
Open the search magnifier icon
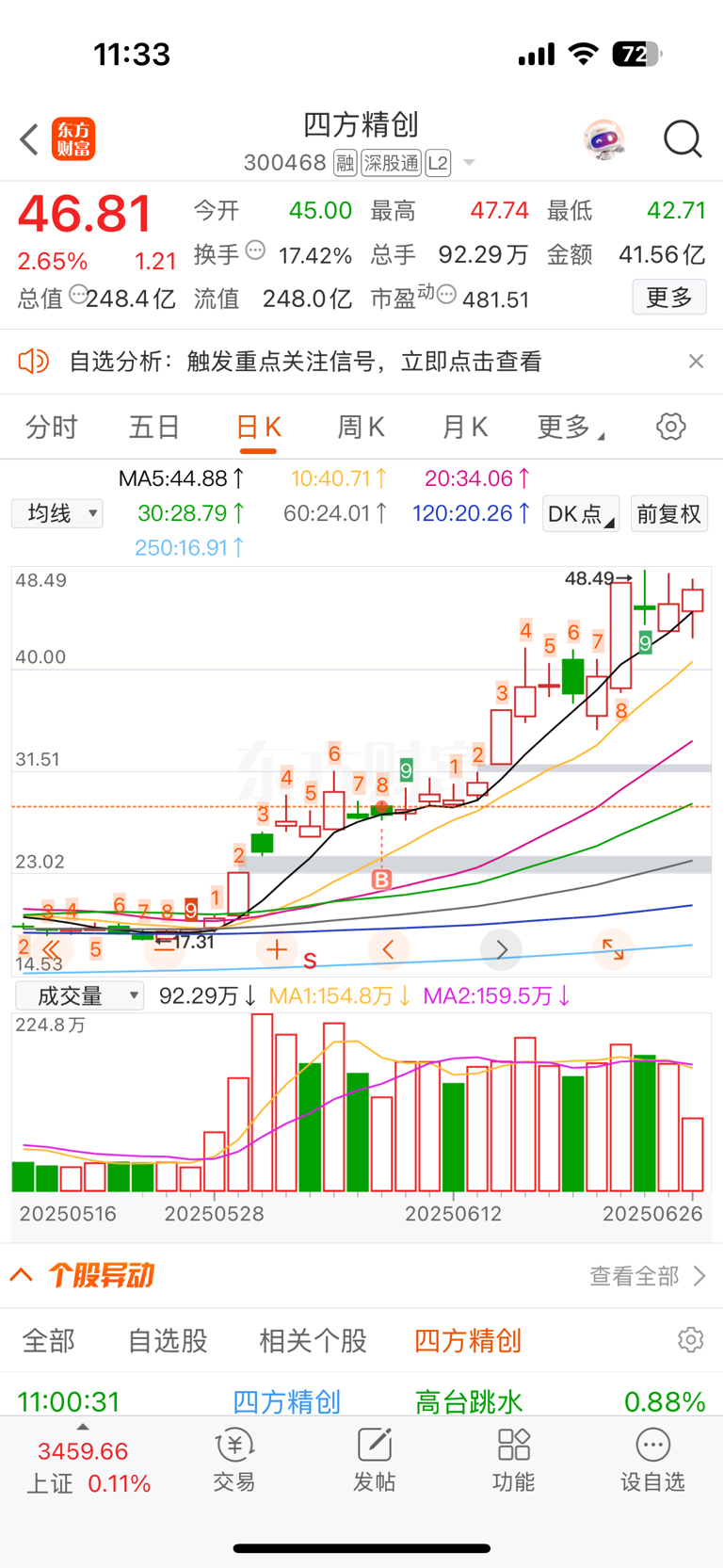(682, 139)
